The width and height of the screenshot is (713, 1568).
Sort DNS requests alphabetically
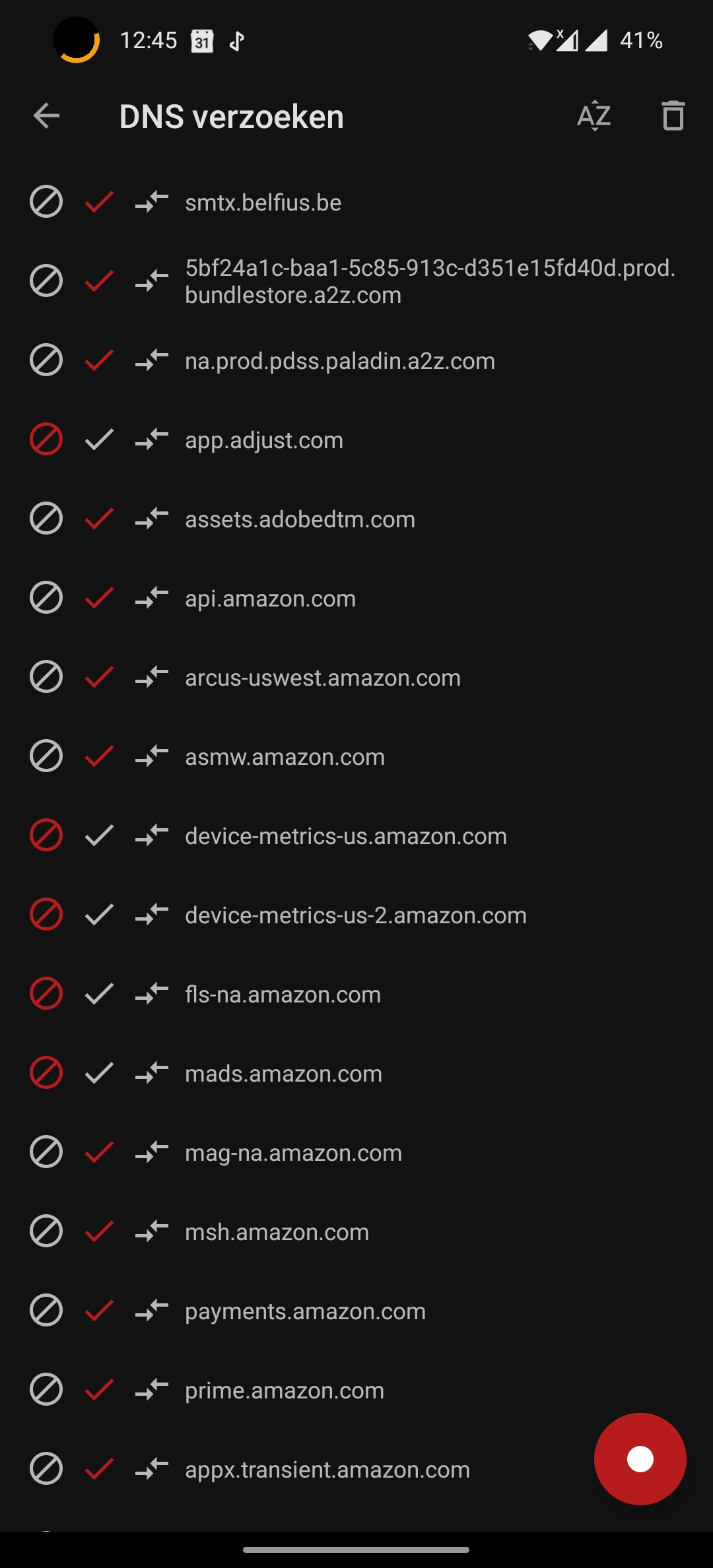click(594, 116)
